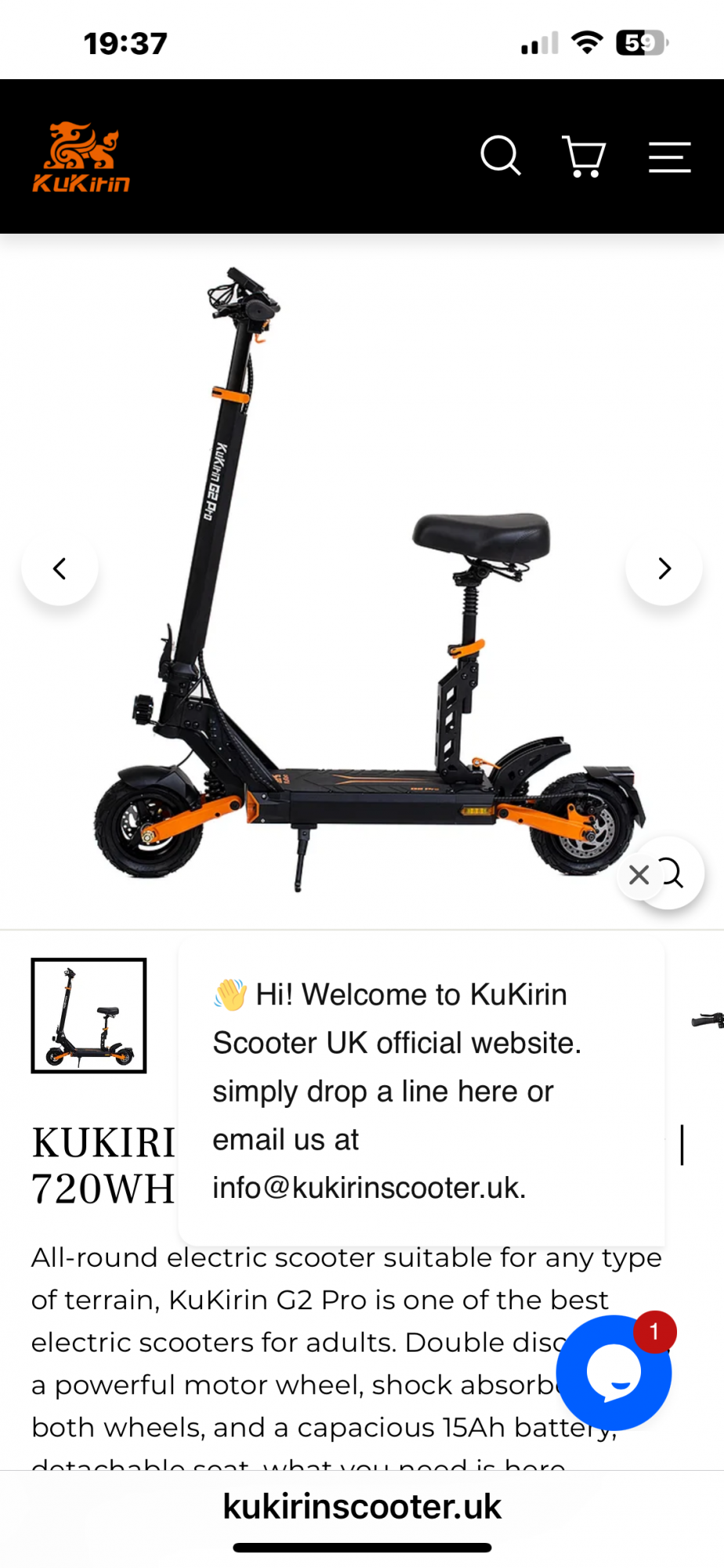
Task: Open the search magnifier in the header
Action: (500, 156)
